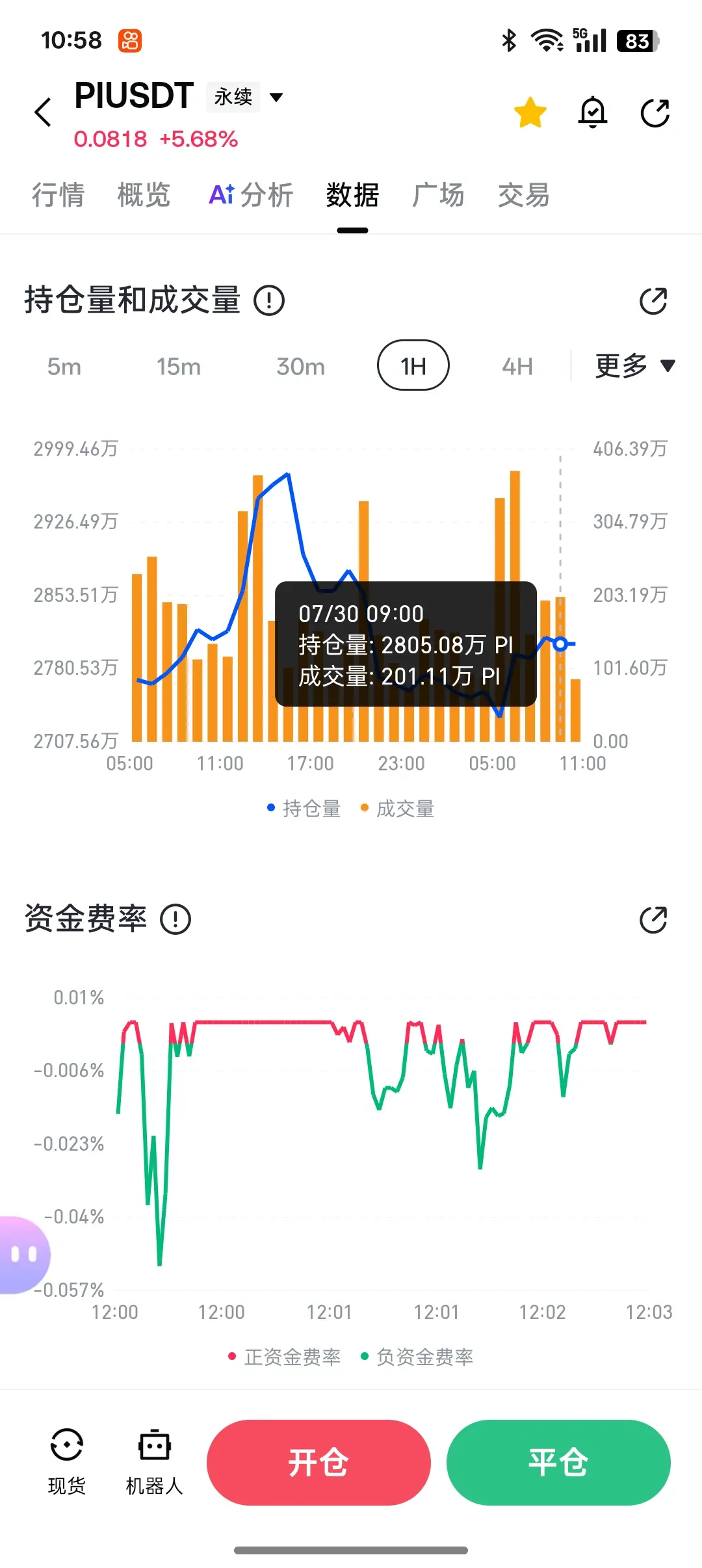Switch to the 交易 tab
Viewport: 702px width, 1568px height.
click(524, 195)
